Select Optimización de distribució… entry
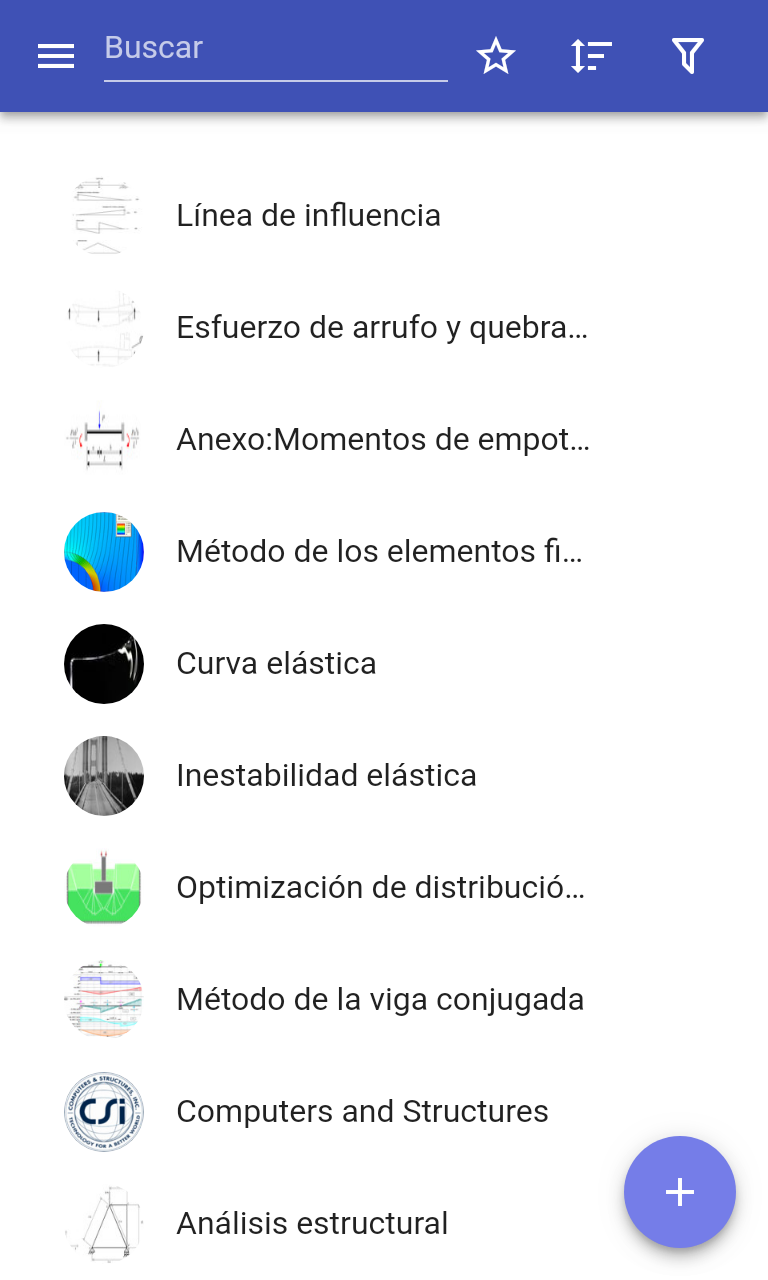 (x=380, y=888)
